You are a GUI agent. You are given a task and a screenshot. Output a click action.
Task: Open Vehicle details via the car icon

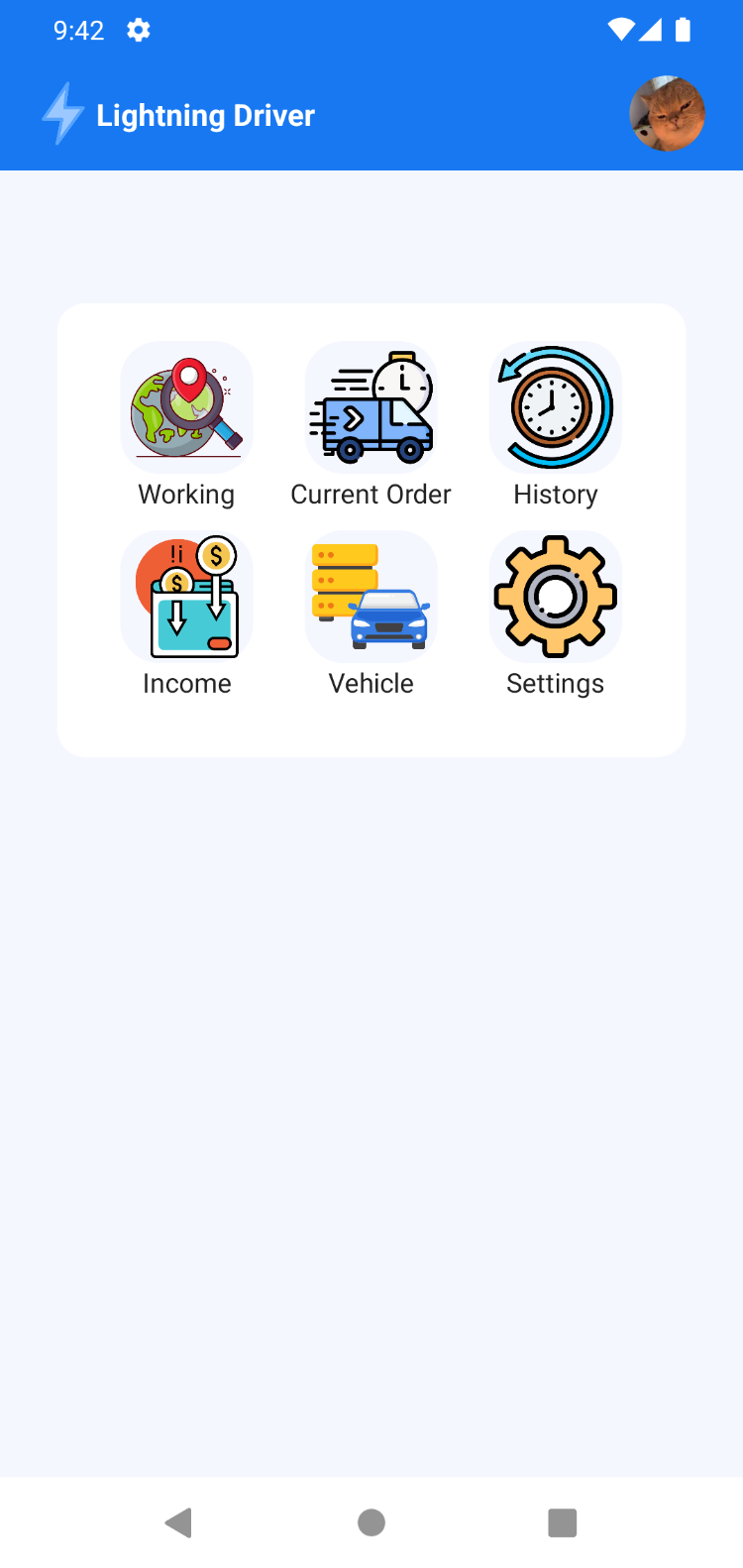[x=371, y=595]
